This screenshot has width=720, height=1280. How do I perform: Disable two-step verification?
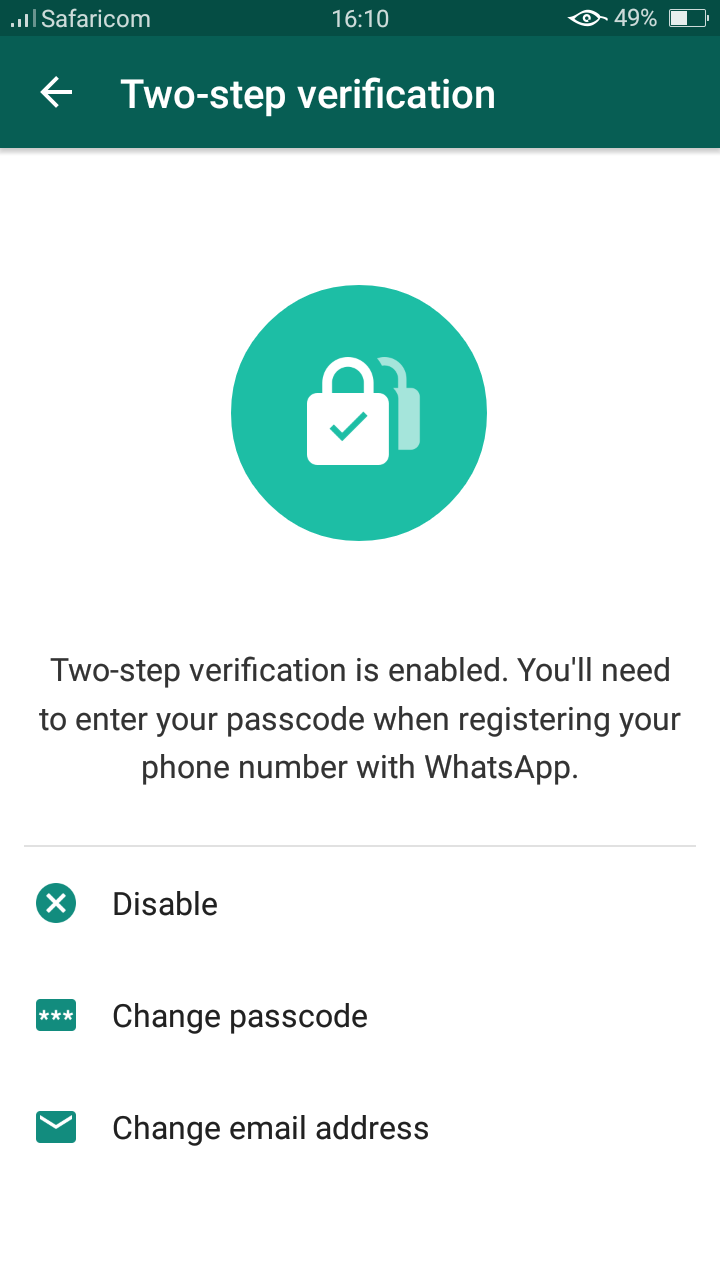coord(360,904)
